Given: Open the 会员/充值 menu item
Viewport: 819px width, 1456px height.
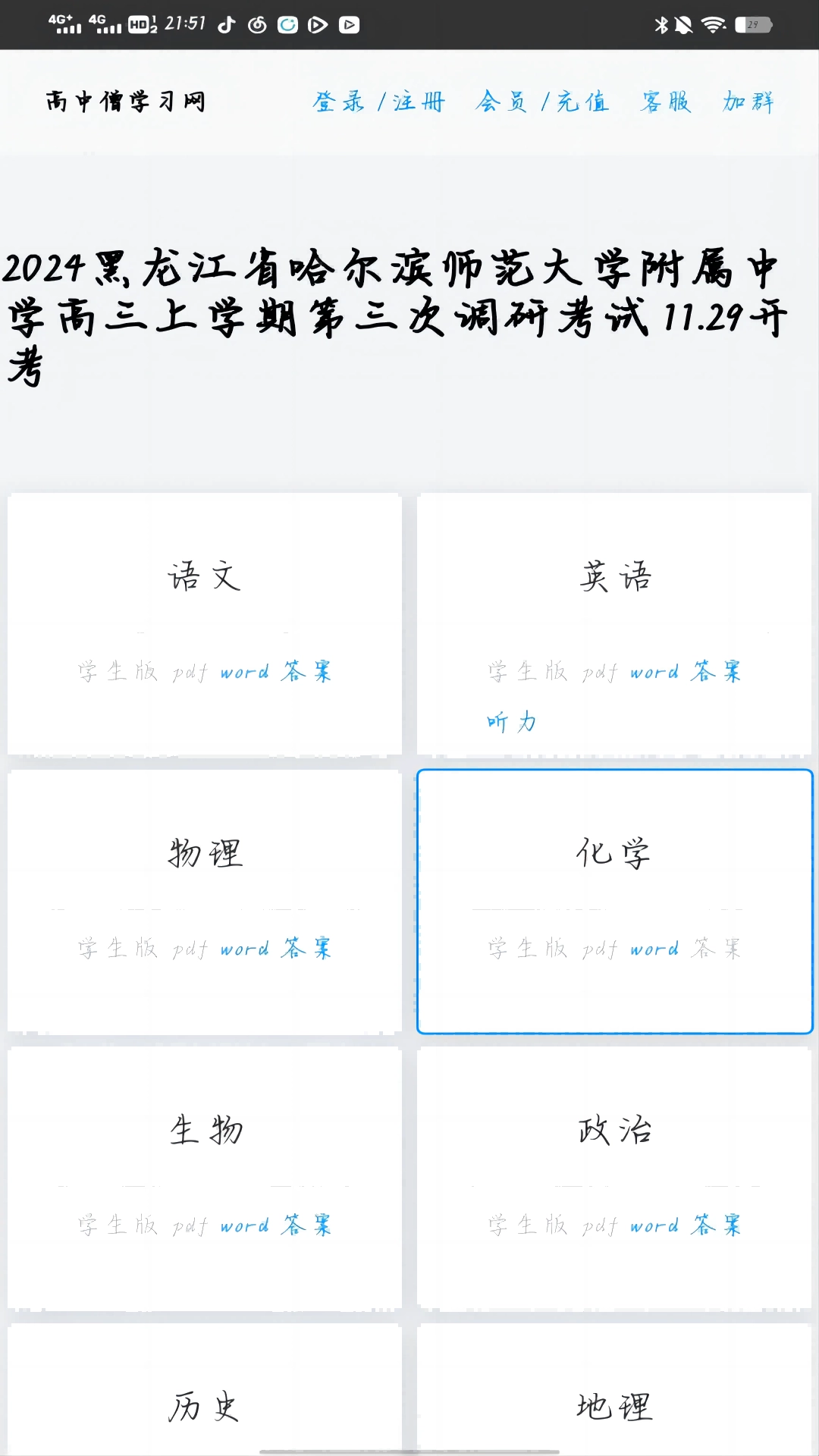Looking at the screenshot, I should pyautogui.click(x=543, y=102).
